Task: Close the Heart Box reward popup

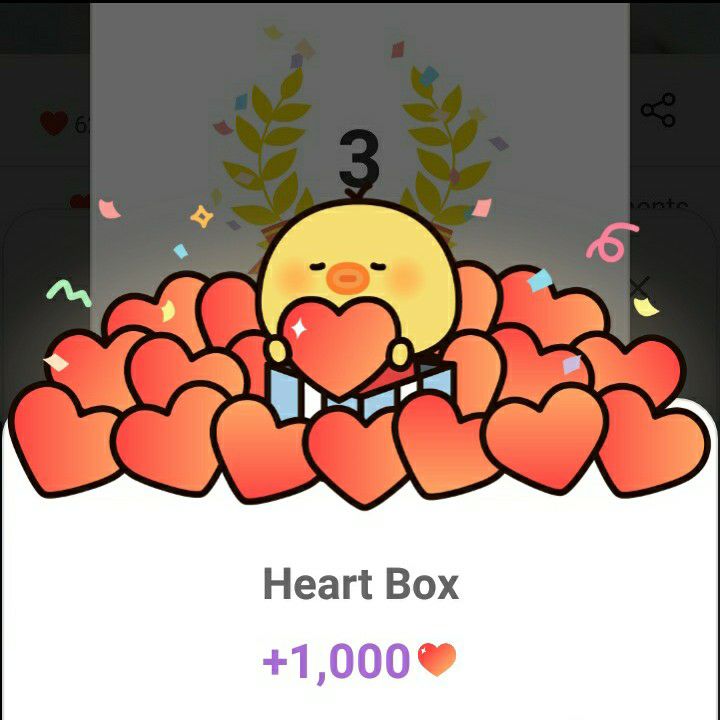Action: 639,288
